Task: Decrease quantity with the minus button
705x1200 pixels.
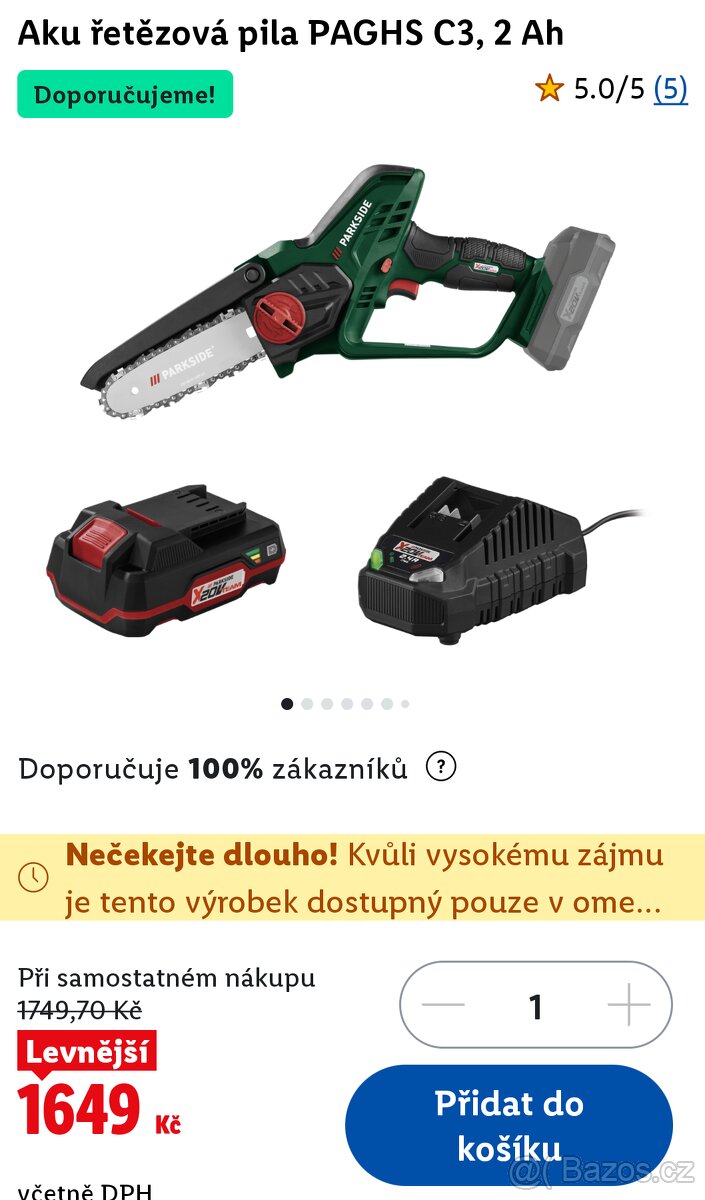Action: pyautogui.click(x=444, y=1005)
